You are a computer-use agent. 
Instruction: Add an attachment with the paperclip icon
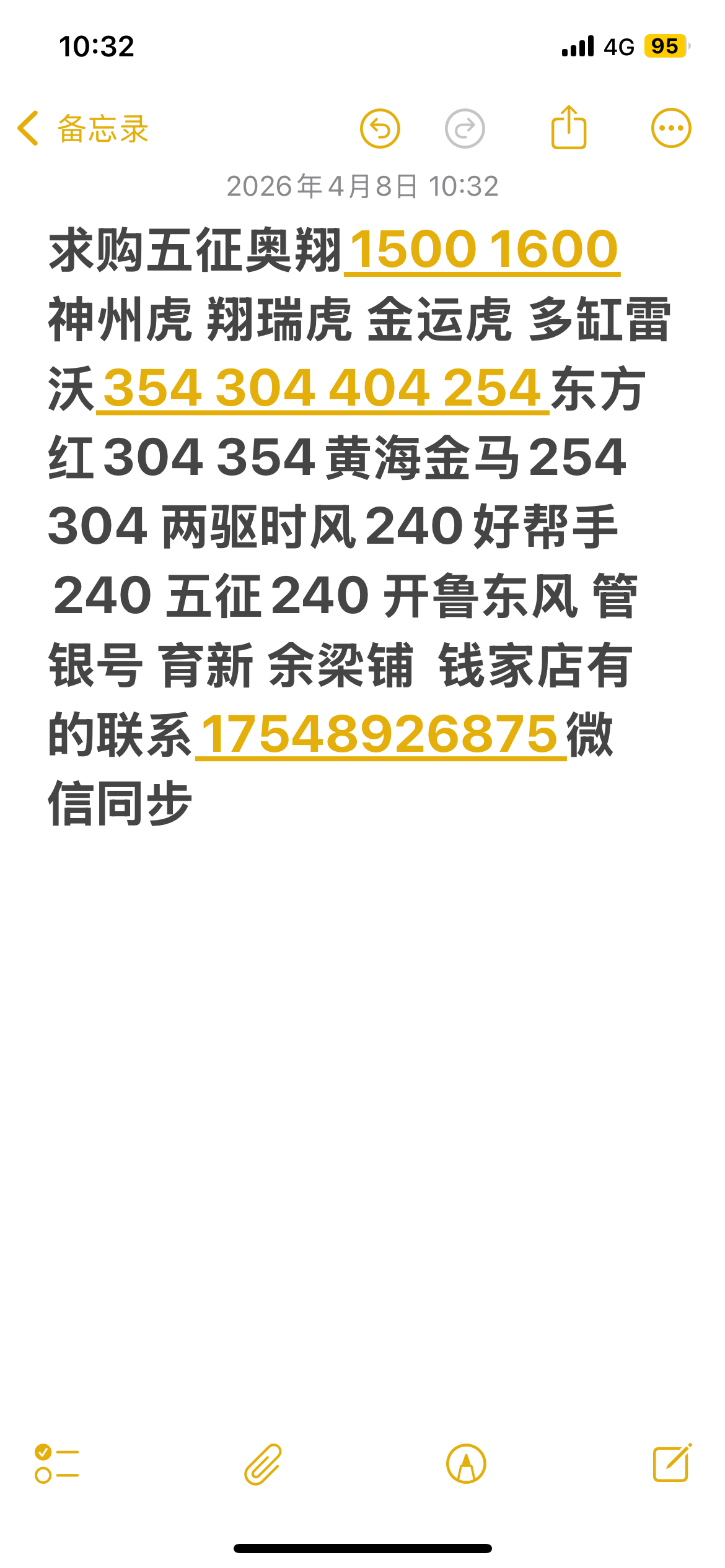tap(263, 1464)
